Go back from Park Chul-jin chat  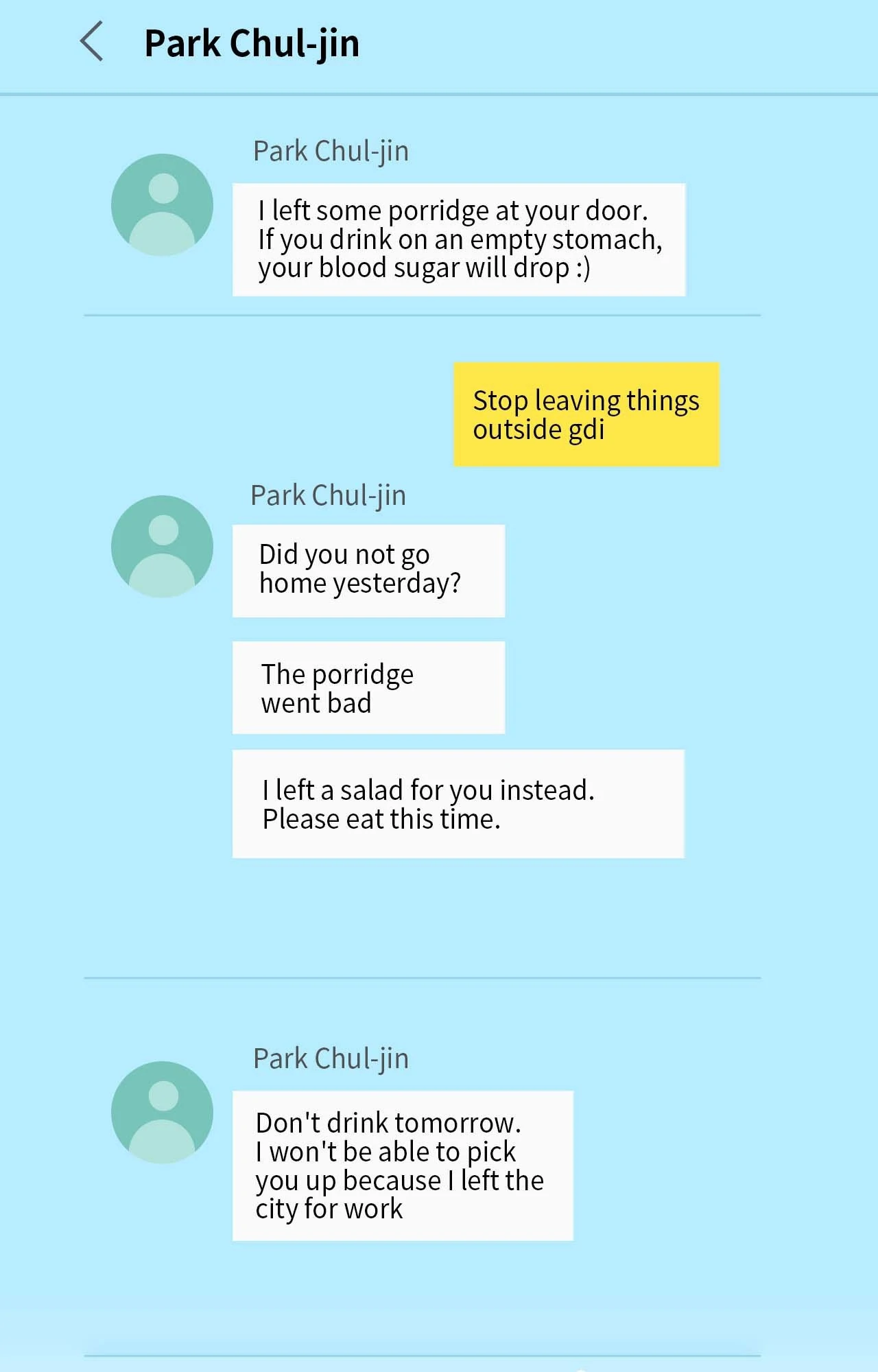pyautogui.click(x=92, y=42)
